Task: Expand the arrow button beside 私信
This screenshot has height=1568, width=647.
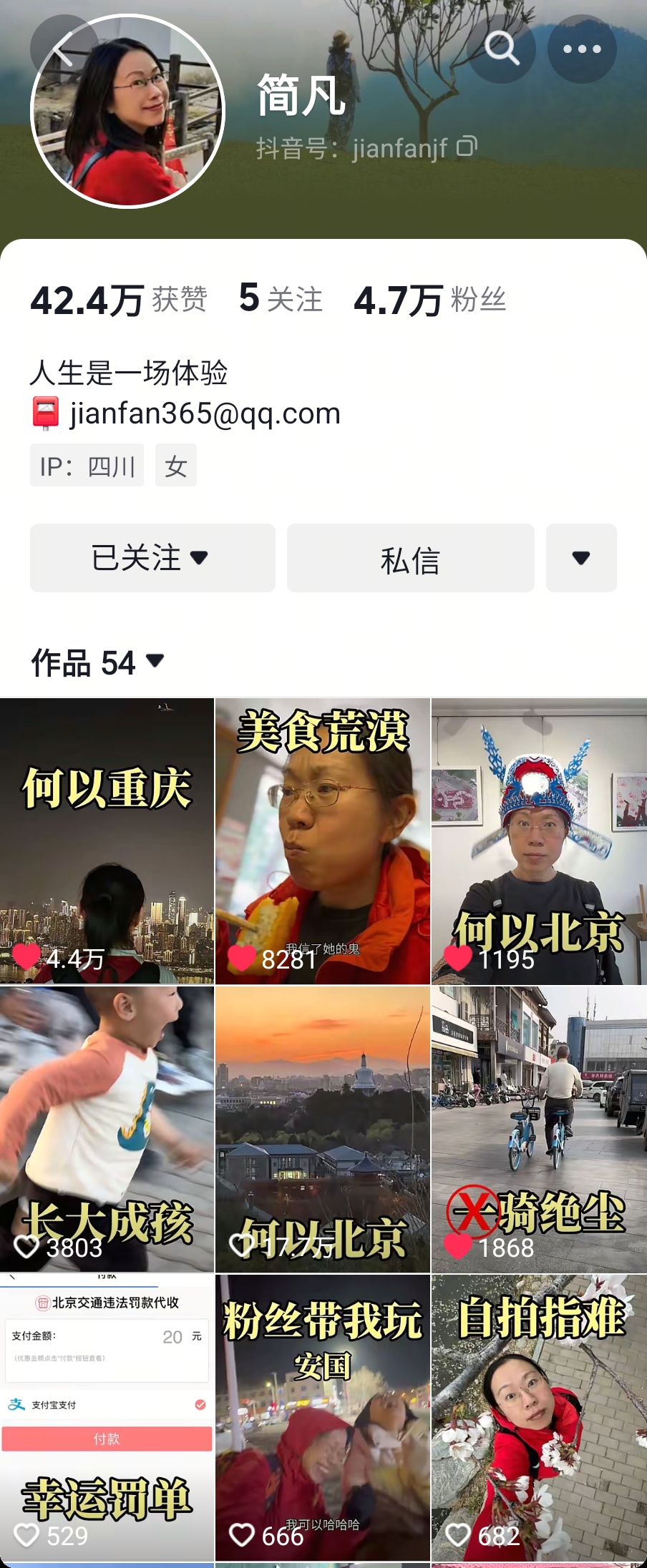Action: [x=580, y=558]
